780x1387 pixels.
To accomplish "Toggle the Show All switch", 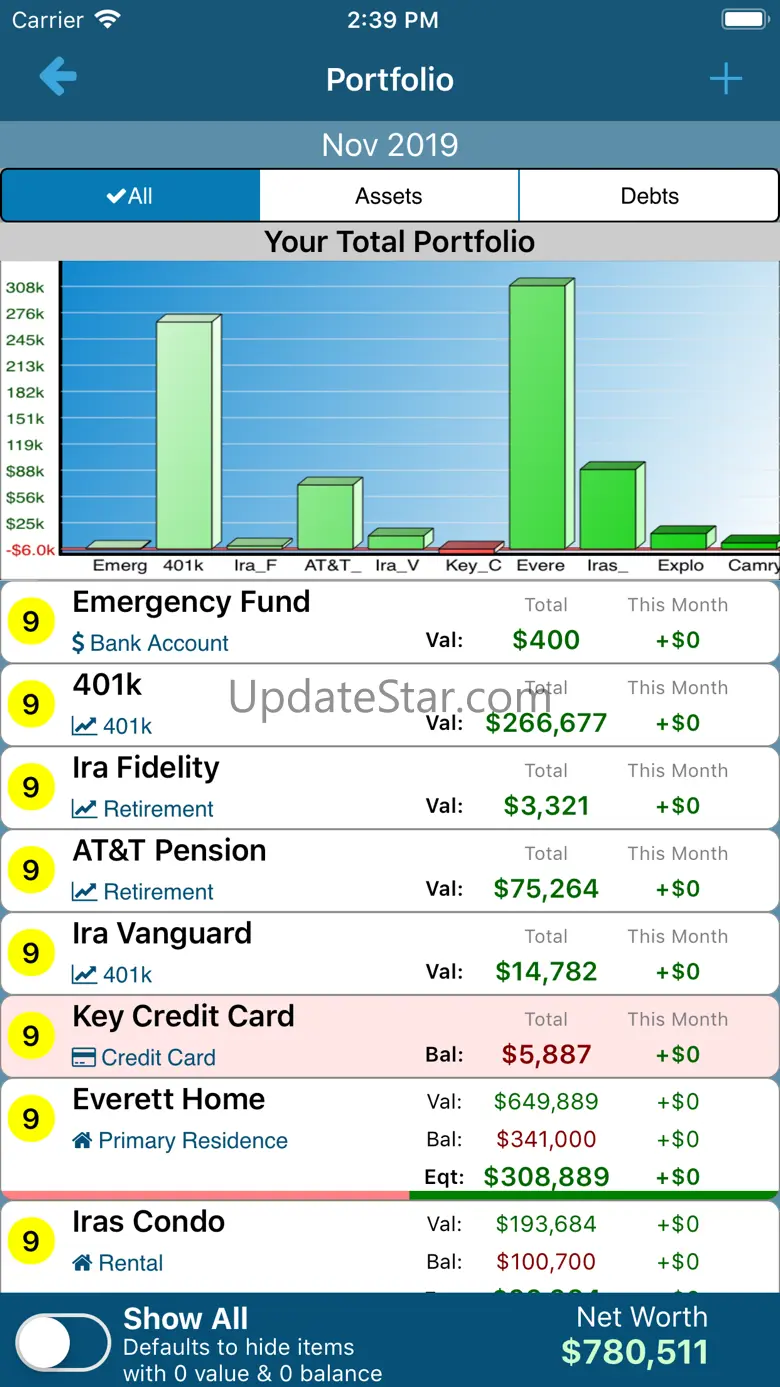I will (64, 1342).
